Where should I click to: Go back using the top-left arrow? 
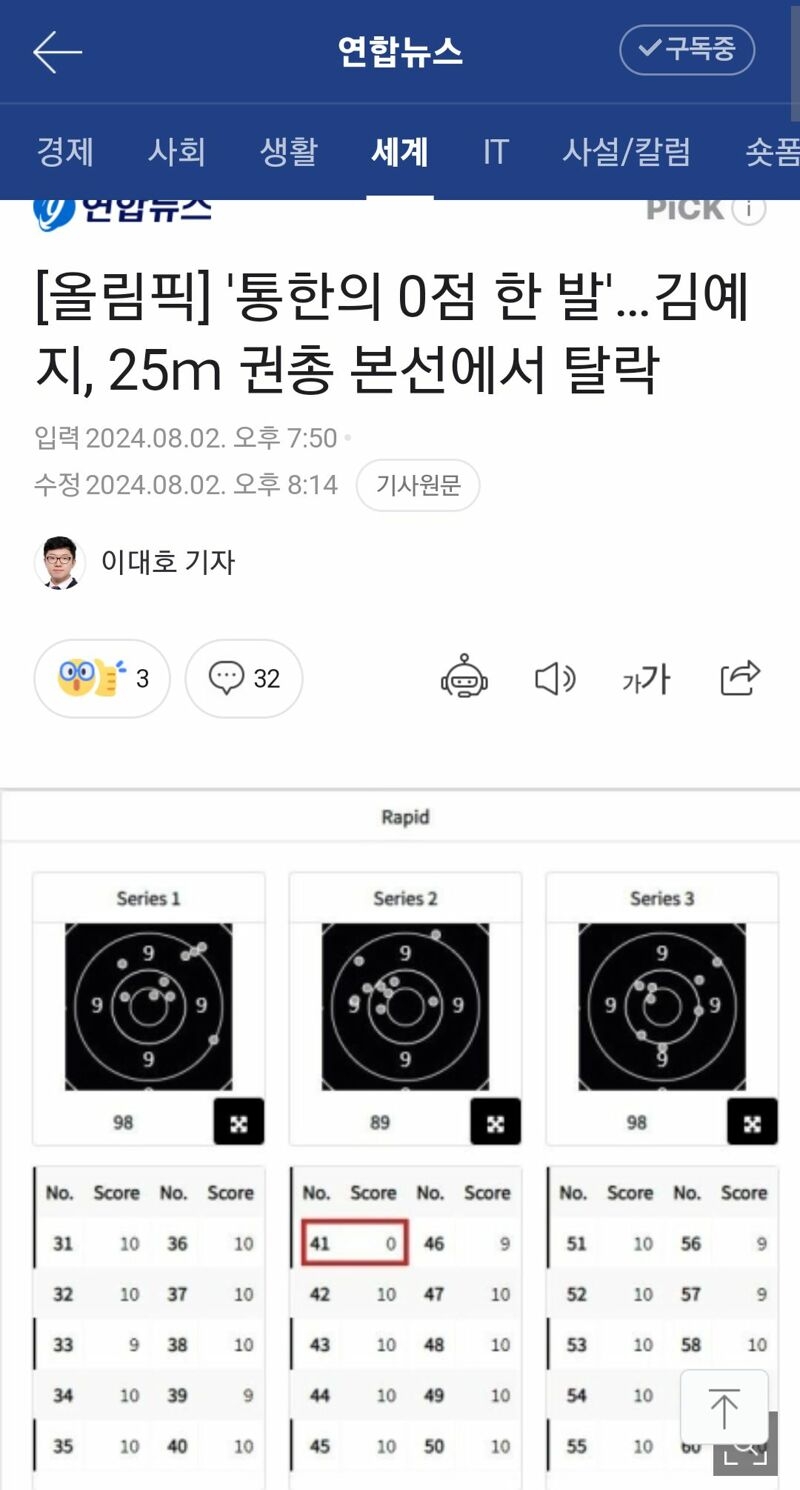click(x=57, y=52)
